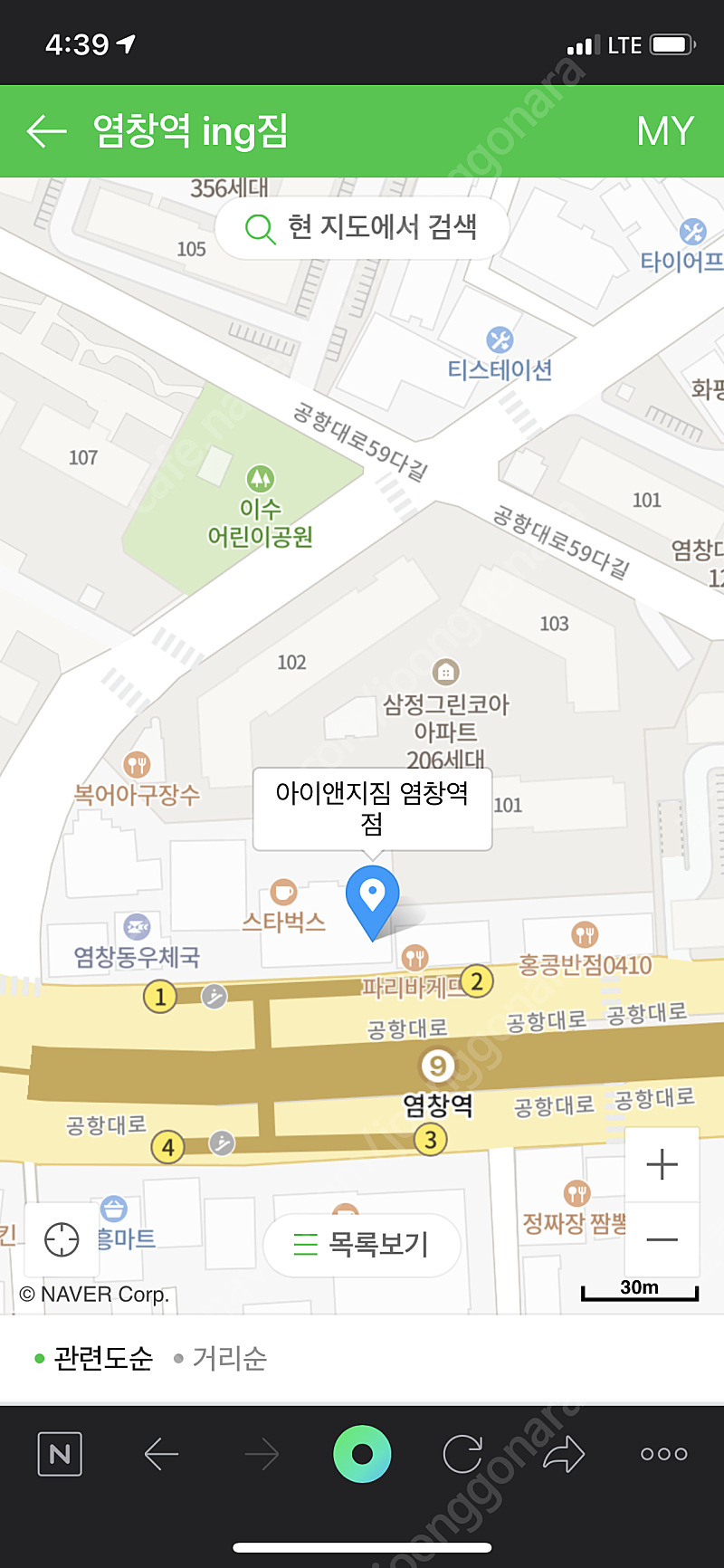Share this page
Image resolution: width=724 pixels, height=1568 pixels.
point(564,1454)
